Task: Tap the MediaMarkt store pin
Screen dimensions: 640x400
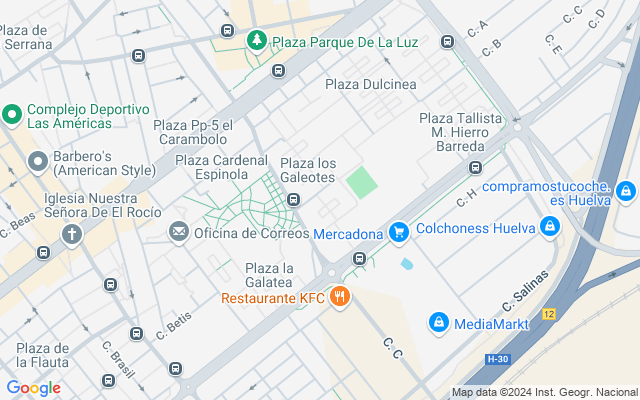Action: 438,322
